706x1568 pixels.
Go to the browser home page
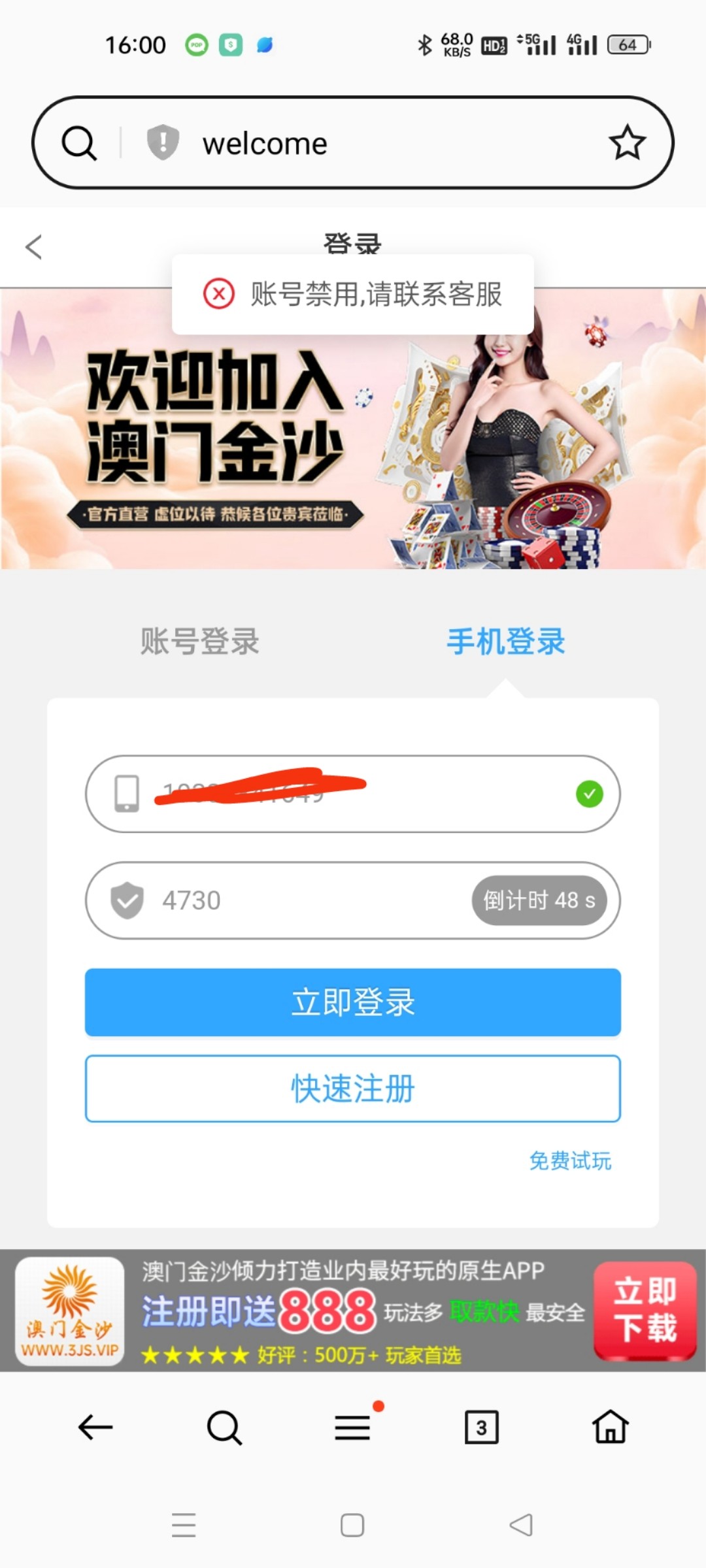[610, 1427]
